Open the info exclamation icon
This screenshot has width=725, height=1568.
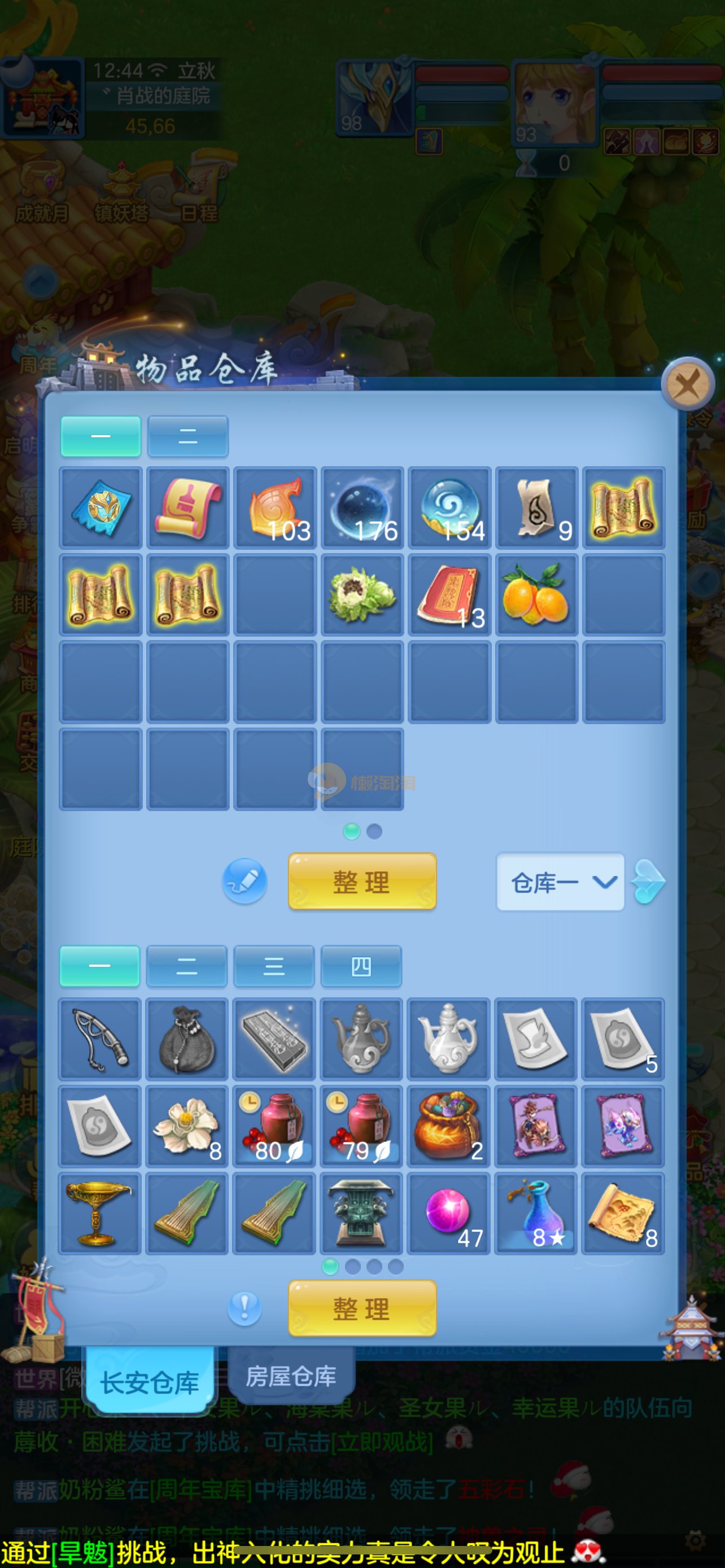244,1307
